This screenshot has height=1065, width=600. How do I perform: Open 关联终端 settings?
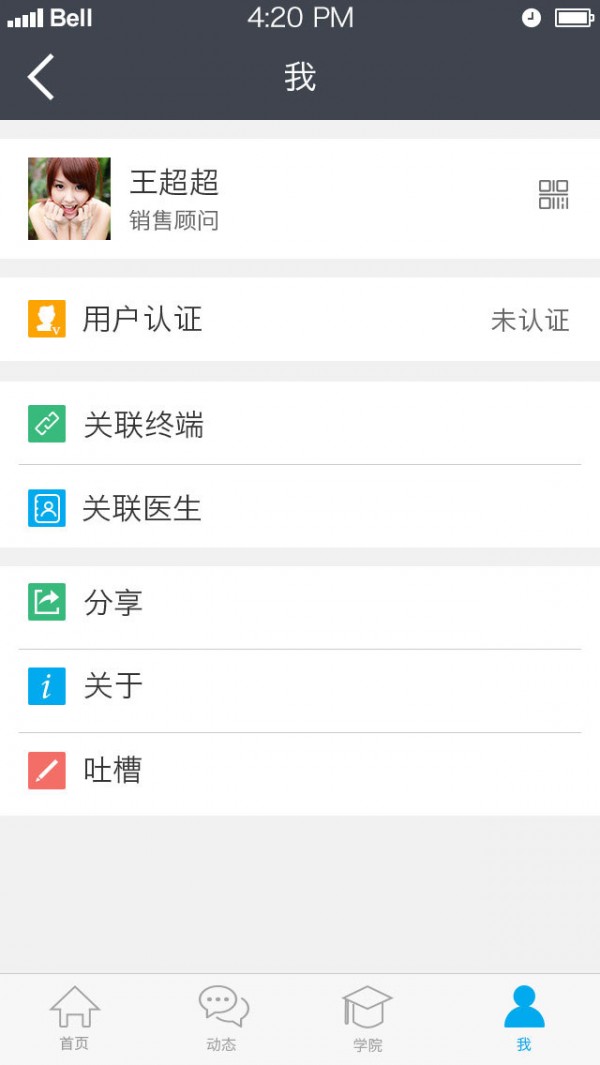[300, 425]
